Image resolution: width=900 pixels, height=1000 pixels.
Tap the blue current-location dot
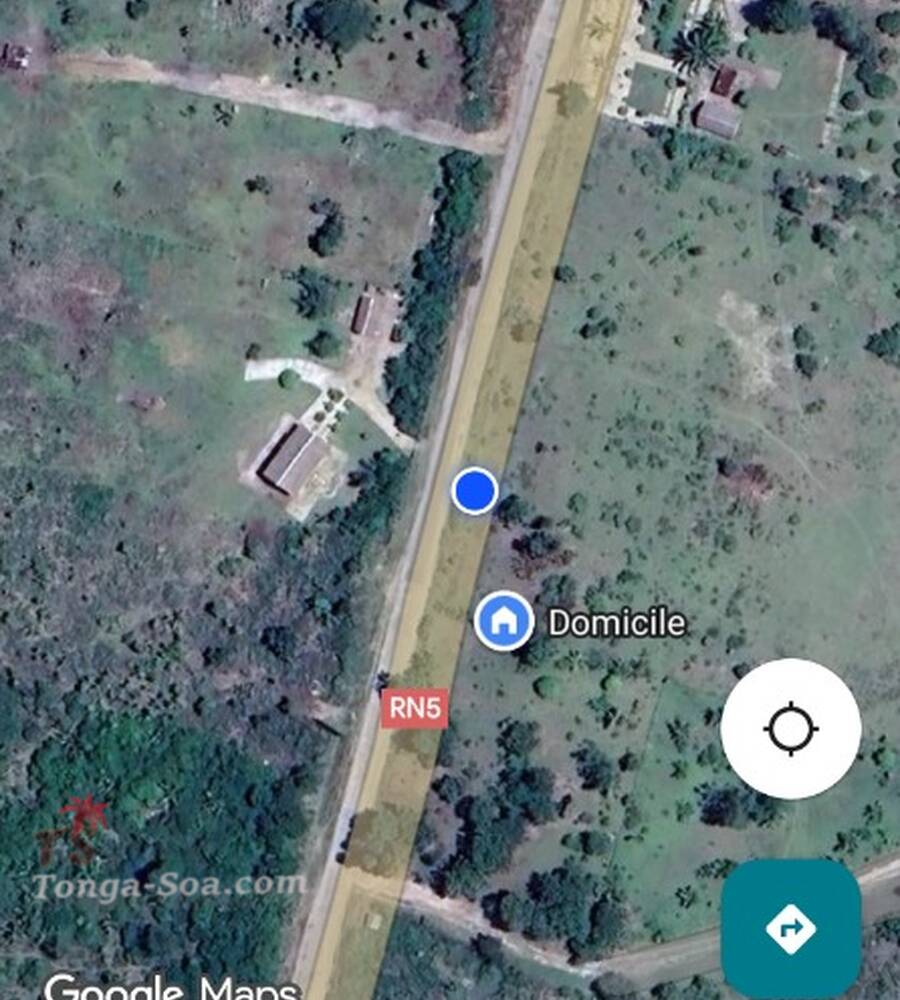pos(474,491)
